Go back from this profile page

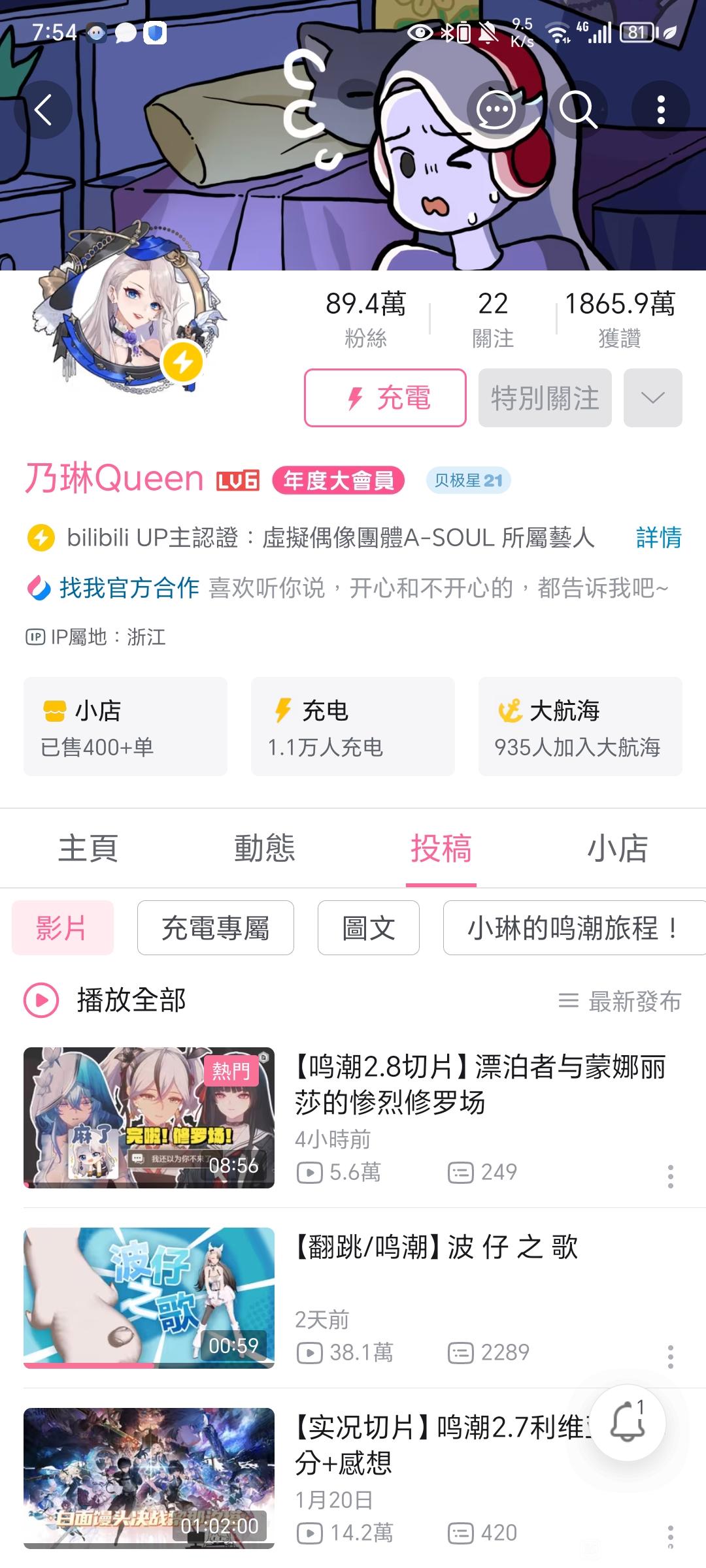point(43,110)
